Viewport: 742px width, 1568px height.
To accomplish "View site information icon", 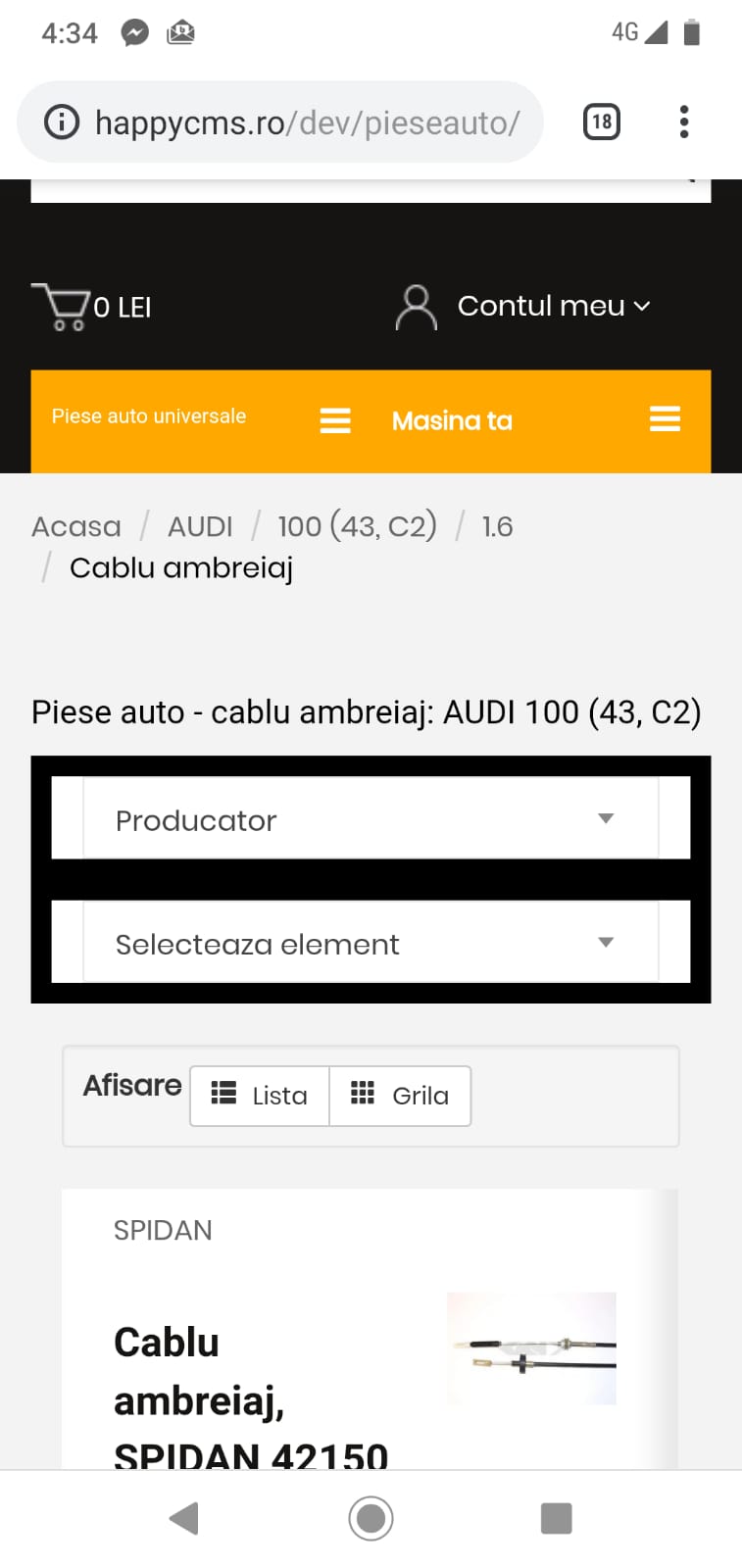I will point(62,122).
